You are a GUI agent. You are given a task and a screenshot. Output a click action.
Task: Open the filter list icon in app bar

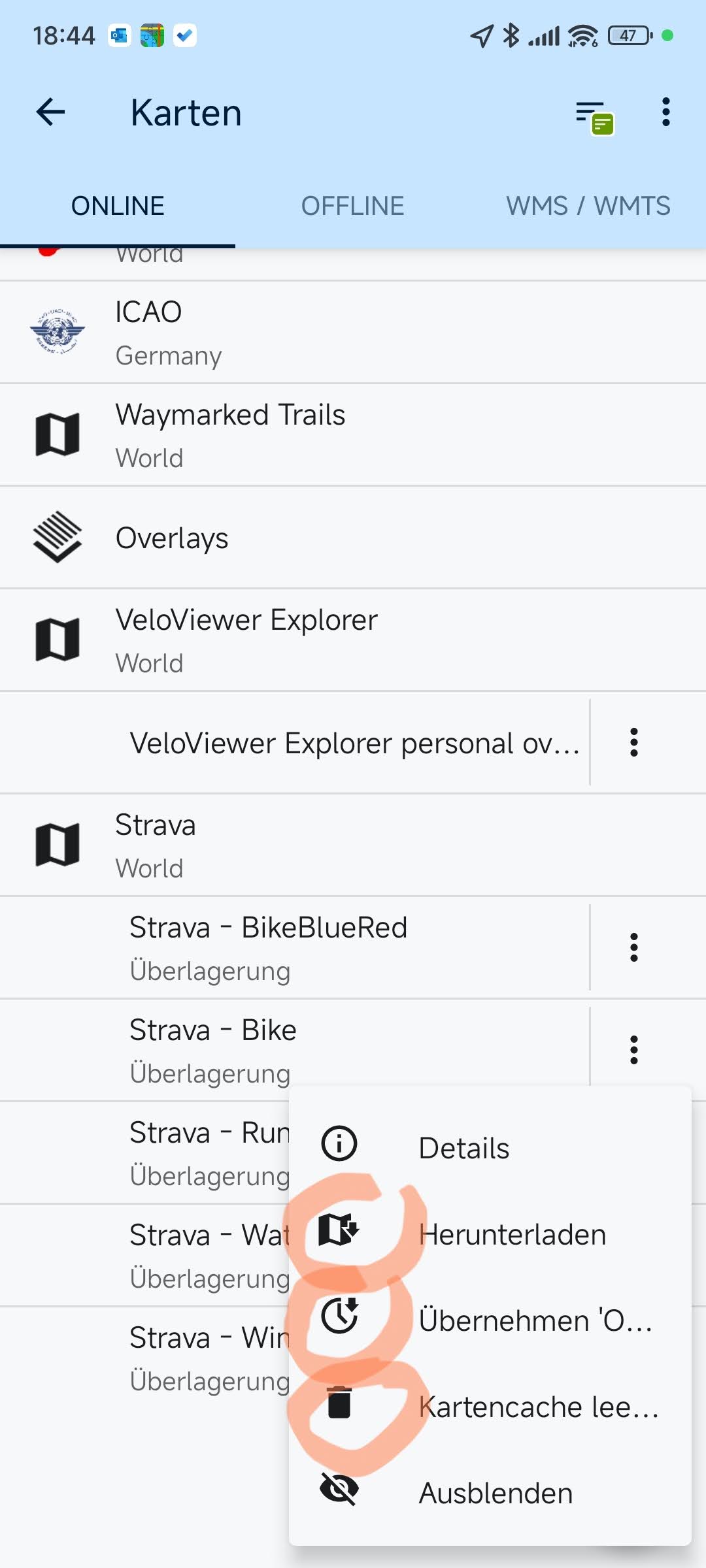coord(594,115)
